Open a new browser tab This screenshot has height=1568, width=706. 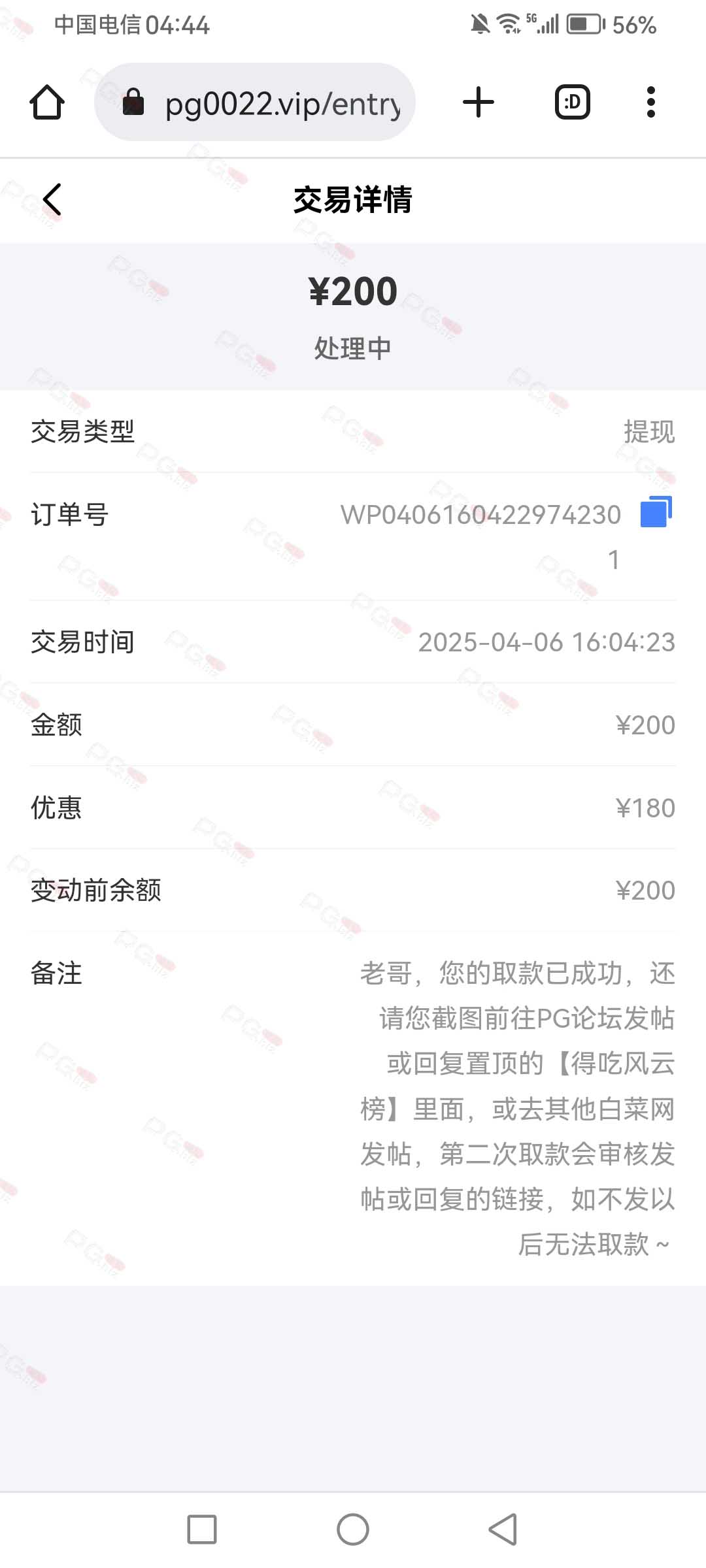479,103
